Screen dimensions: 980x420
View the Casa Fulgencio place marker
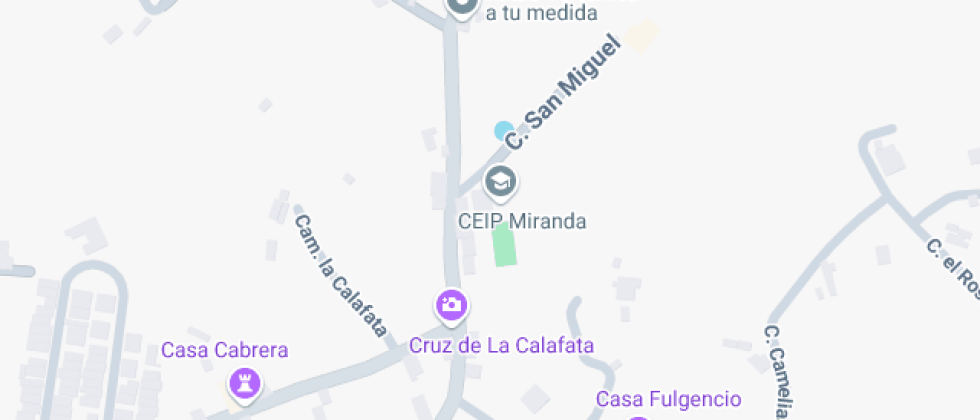coord(639,415)
